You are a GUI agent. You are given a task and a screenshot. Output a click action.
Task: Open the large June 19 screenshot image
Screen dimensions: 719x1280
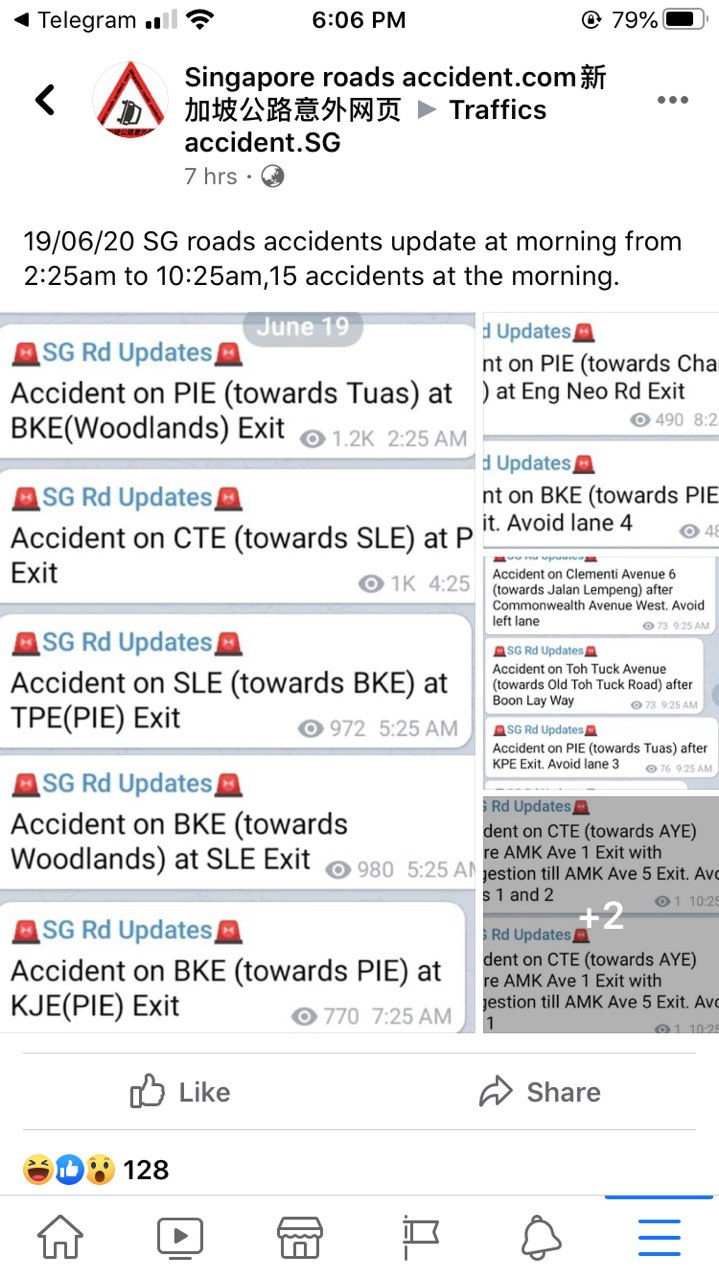pos(238,672)
